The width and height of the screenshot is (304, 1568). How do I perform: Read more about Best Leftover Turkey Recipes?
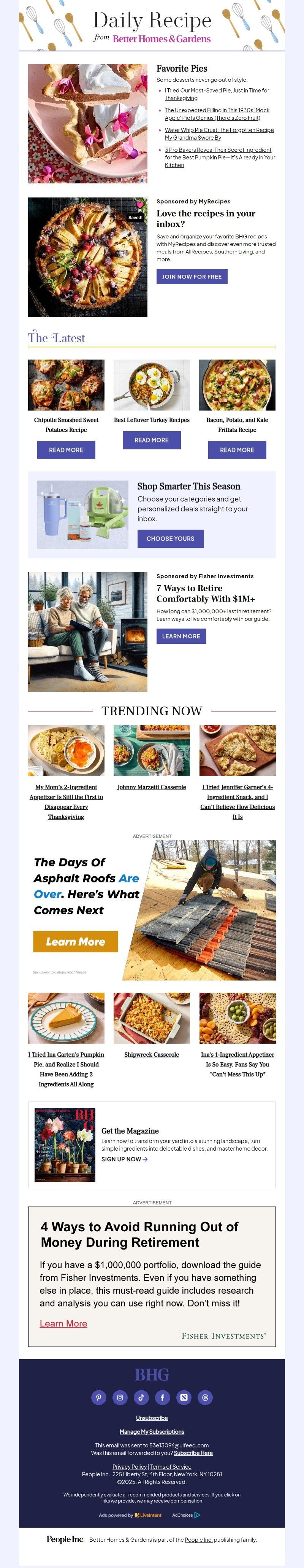click(x=151, y=440)
